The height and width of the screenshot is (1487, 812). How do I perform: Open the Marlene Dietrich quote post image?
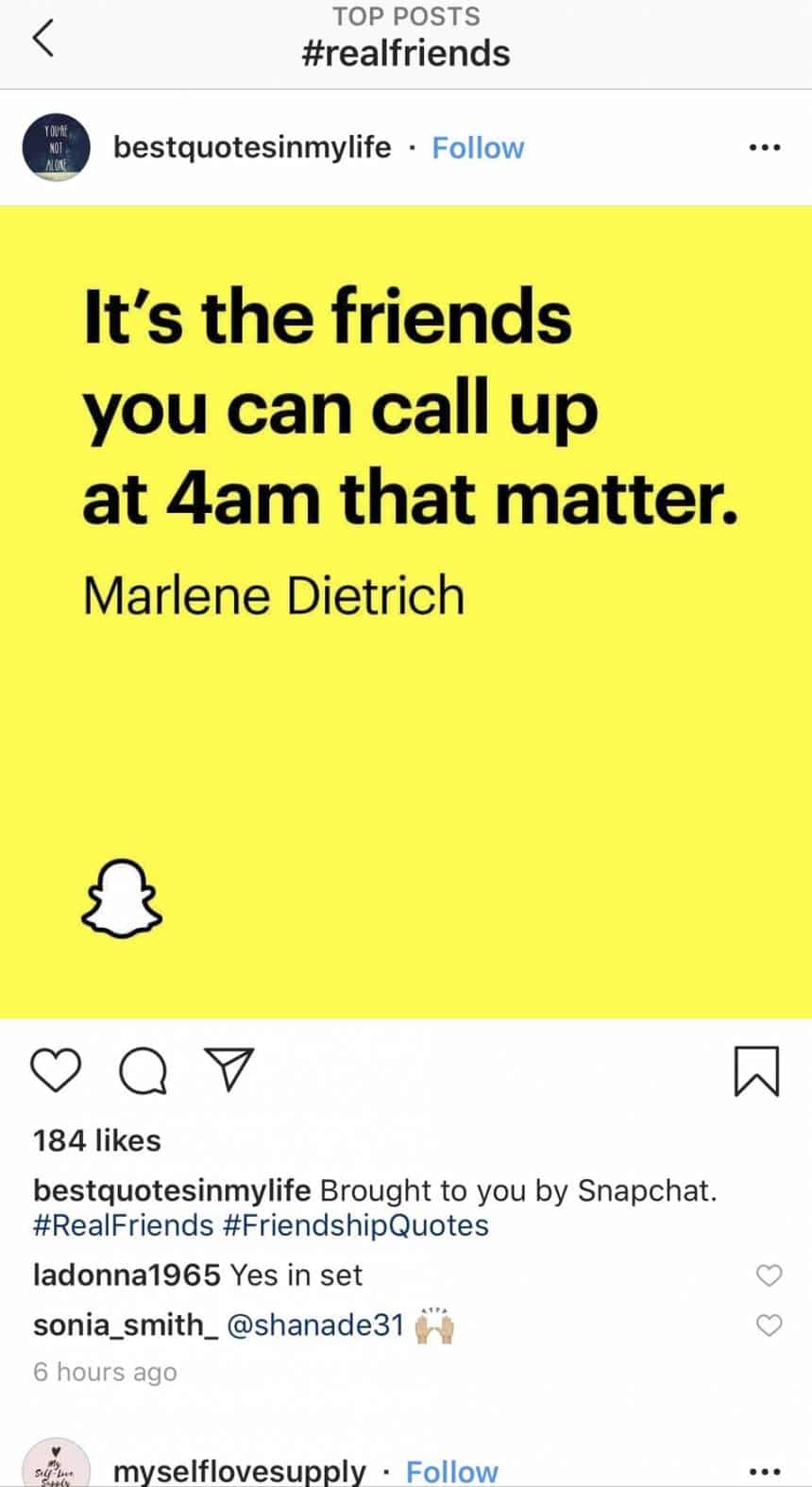[x=406, y=611]
